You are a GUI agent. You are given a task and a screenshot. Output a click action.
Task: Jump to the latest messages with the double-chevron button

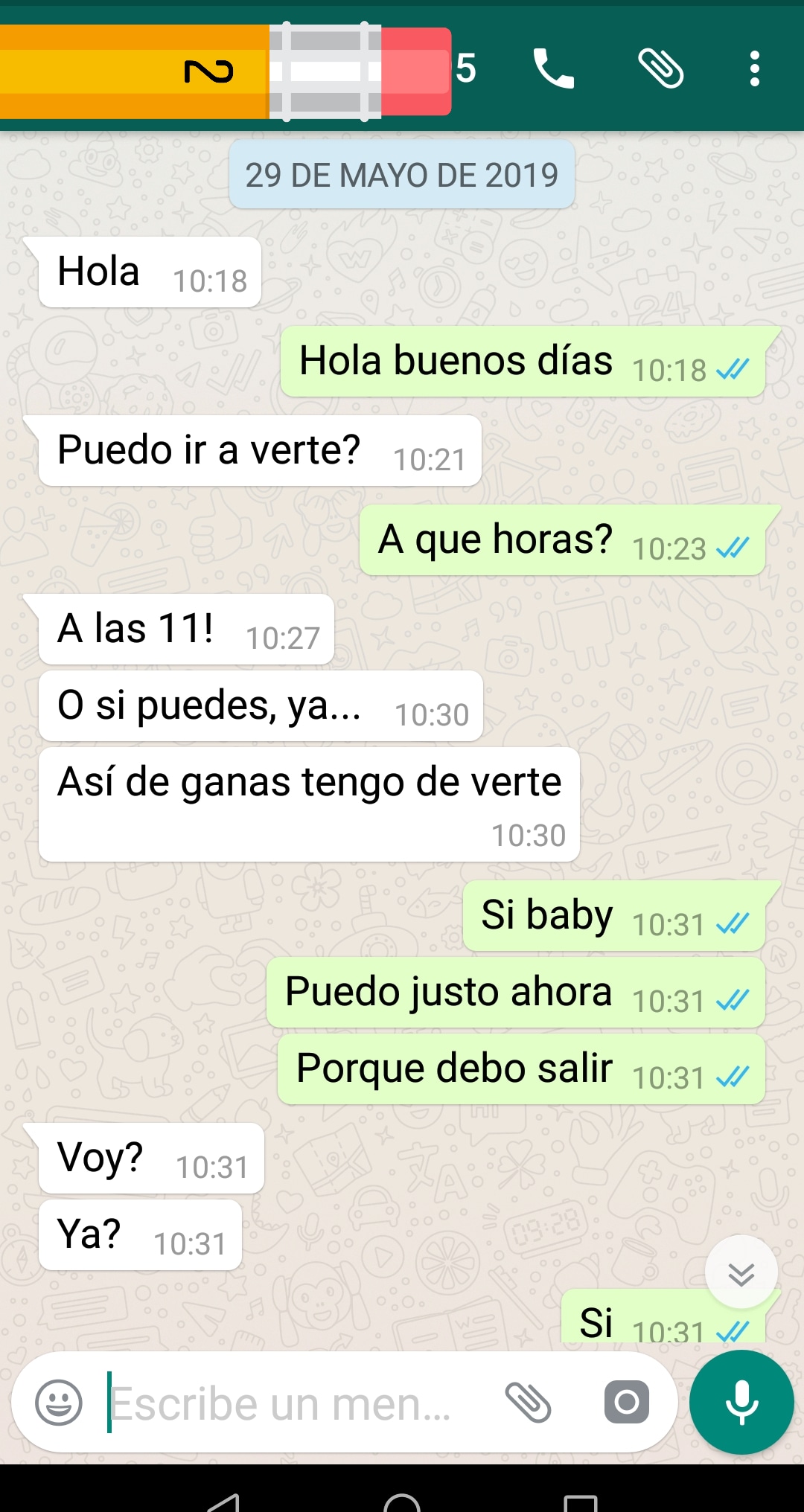click(741, 1273)
